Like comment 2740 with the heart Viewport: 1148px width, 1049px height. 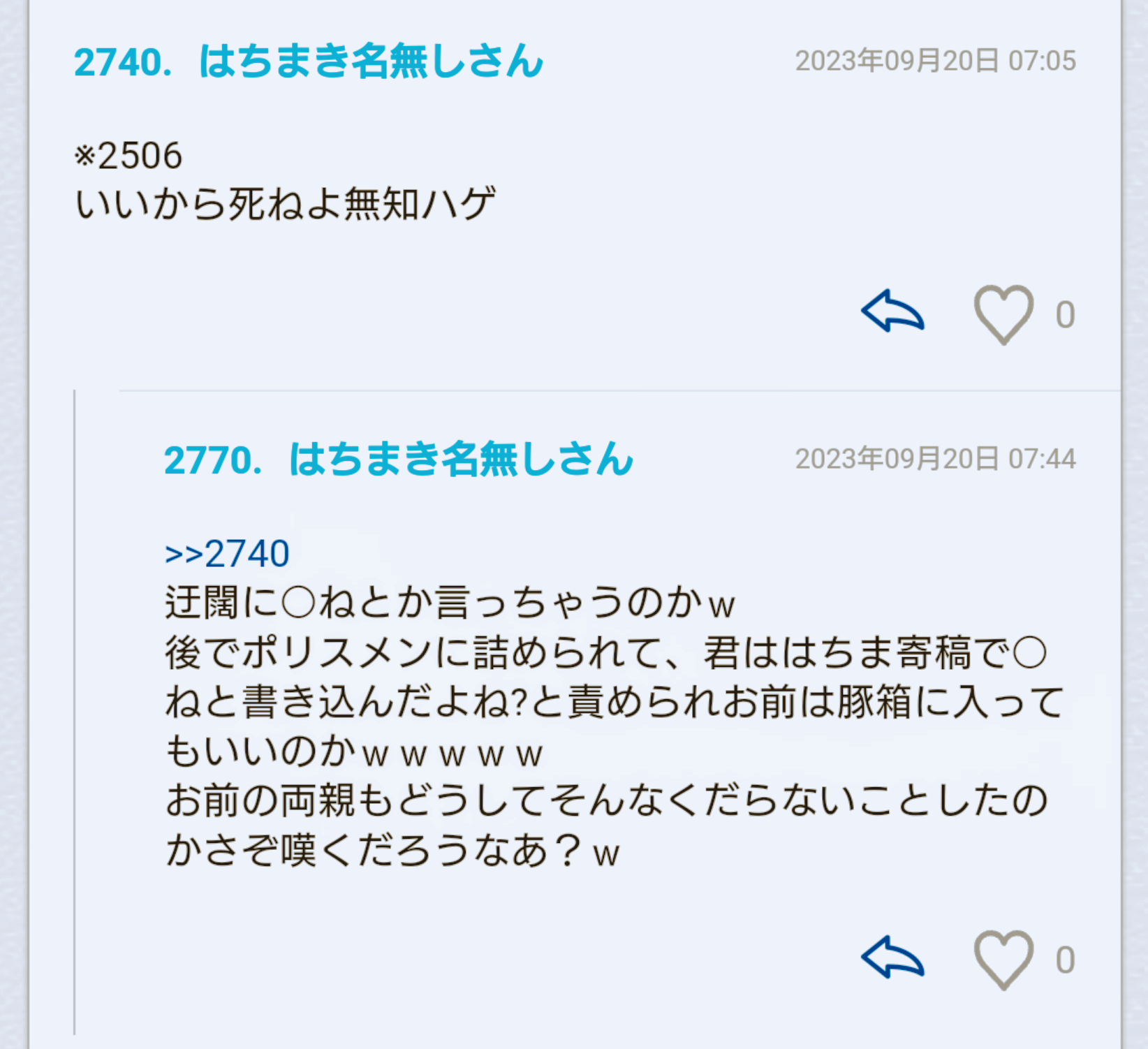click(1003, 314)
